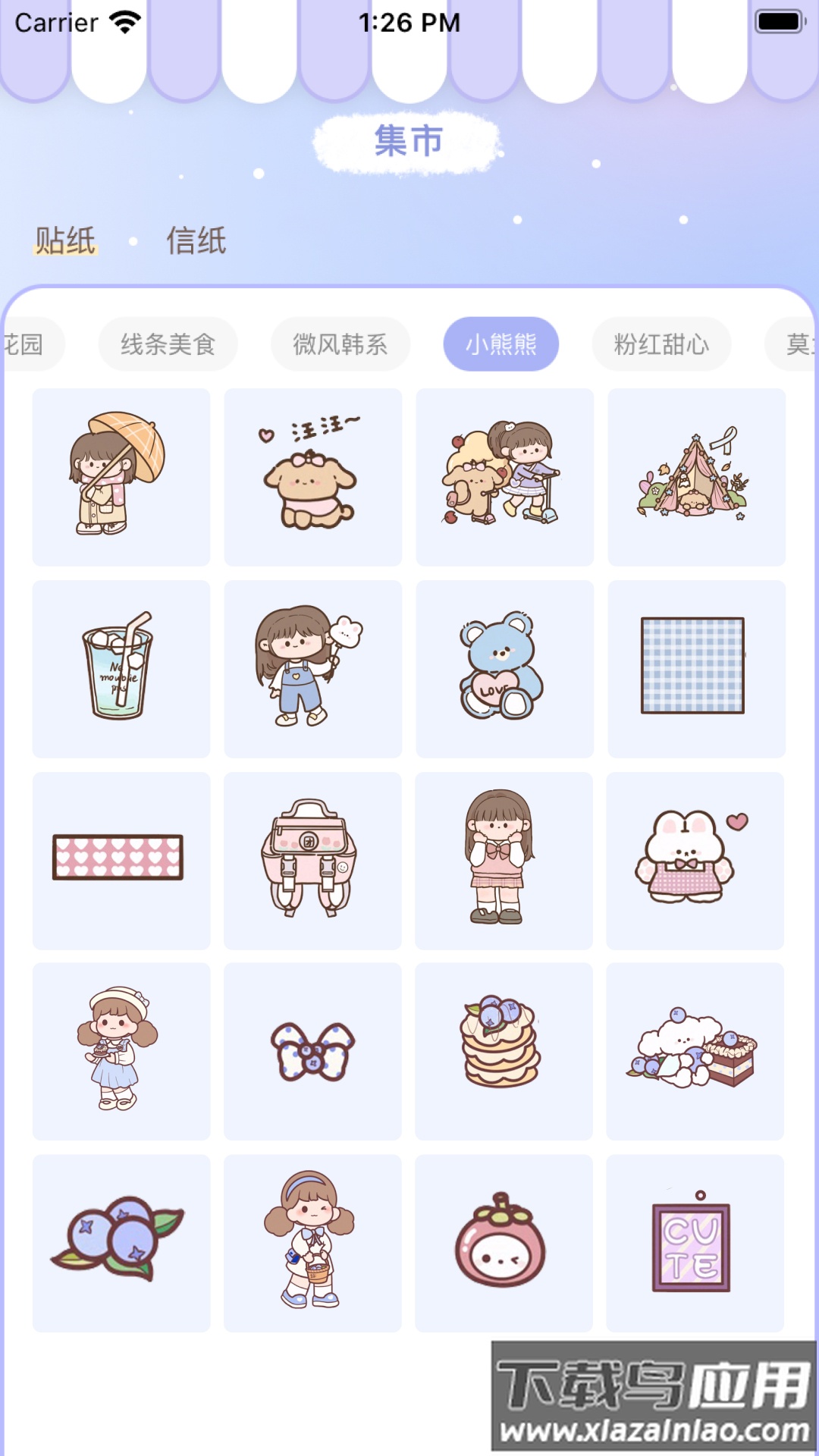Open the partially visible 花园 category chip

[27, 344]
